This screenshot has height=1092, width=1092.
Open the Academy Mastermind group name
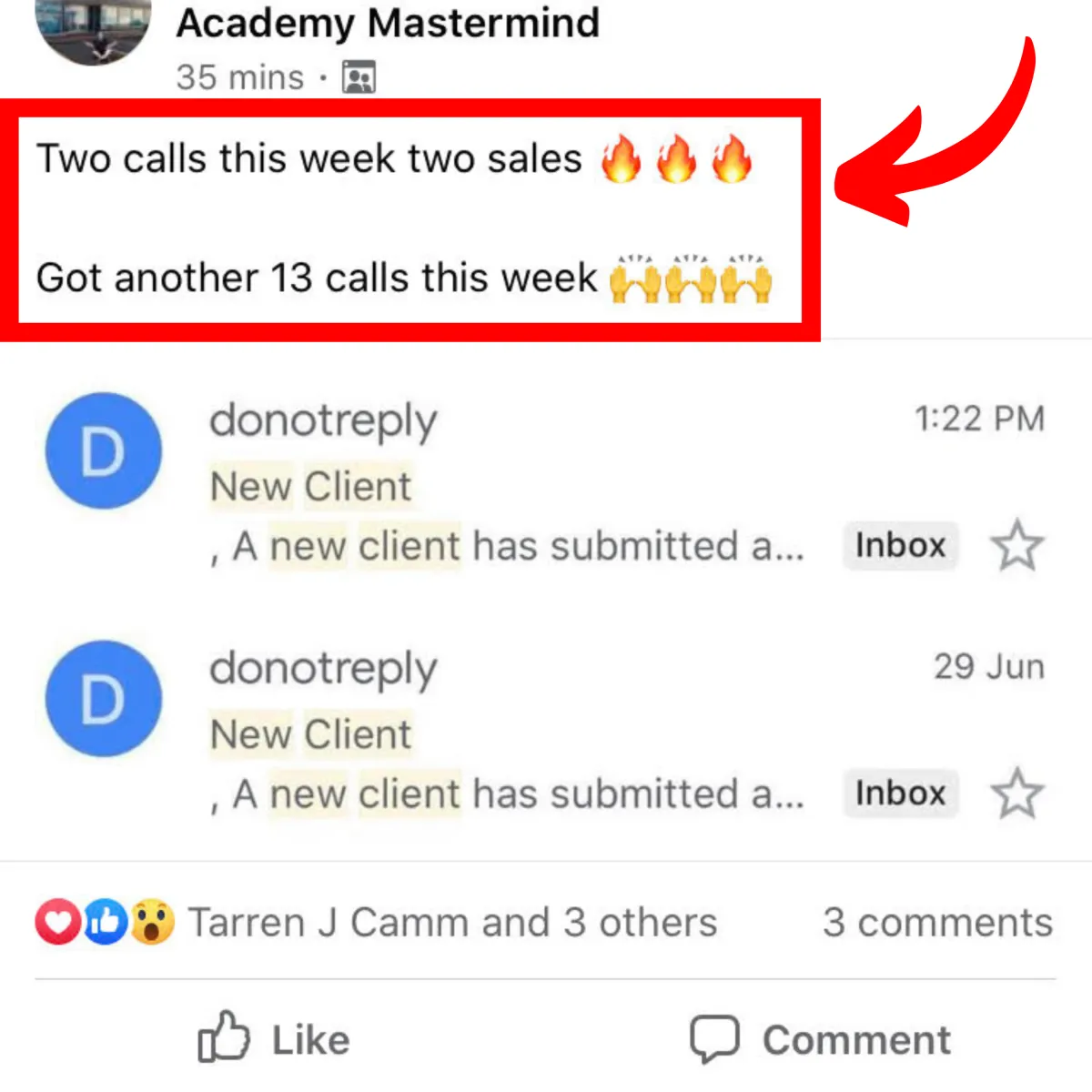388,22
